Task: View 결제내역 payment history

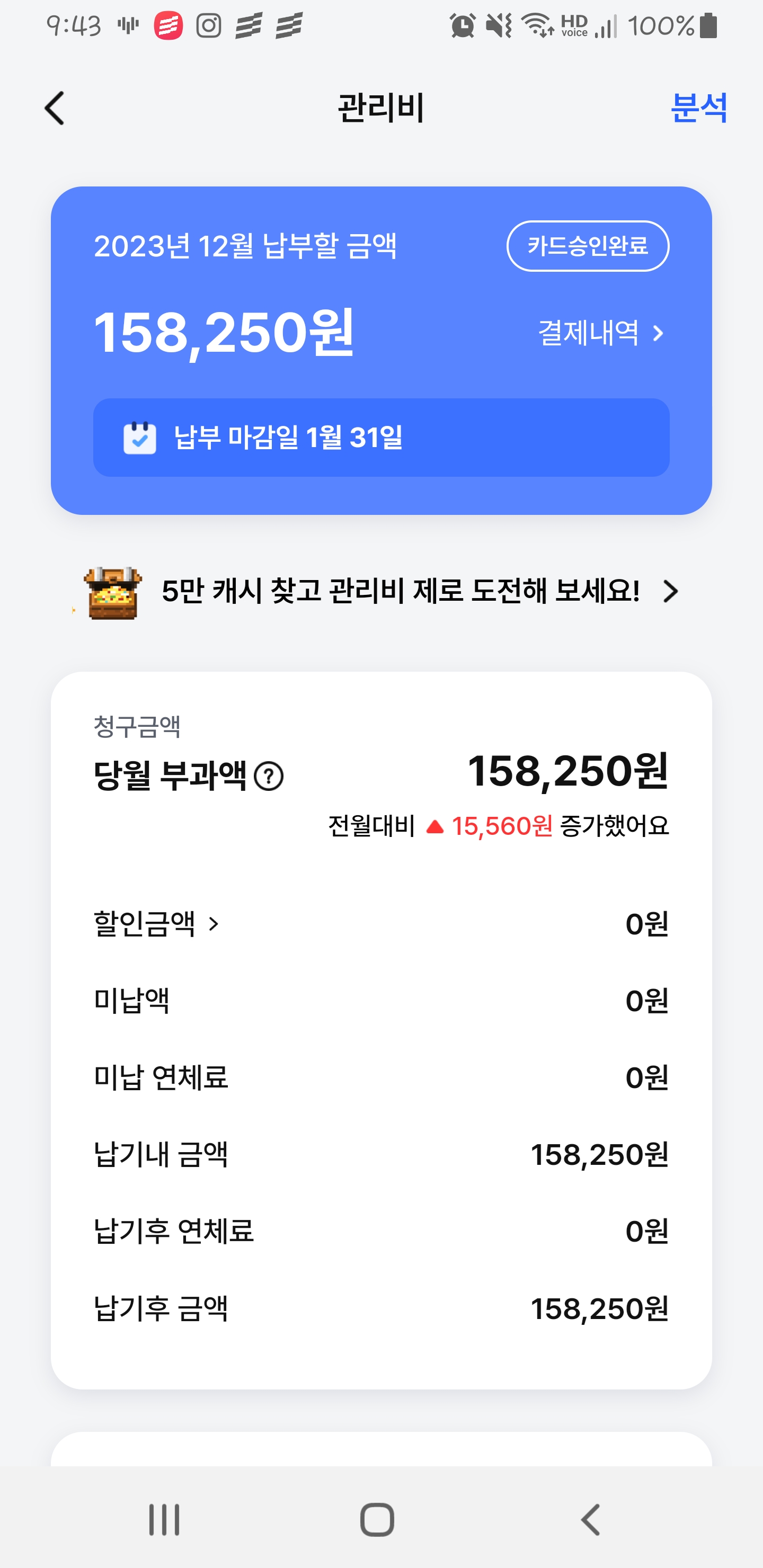Action: pos(600,333)
